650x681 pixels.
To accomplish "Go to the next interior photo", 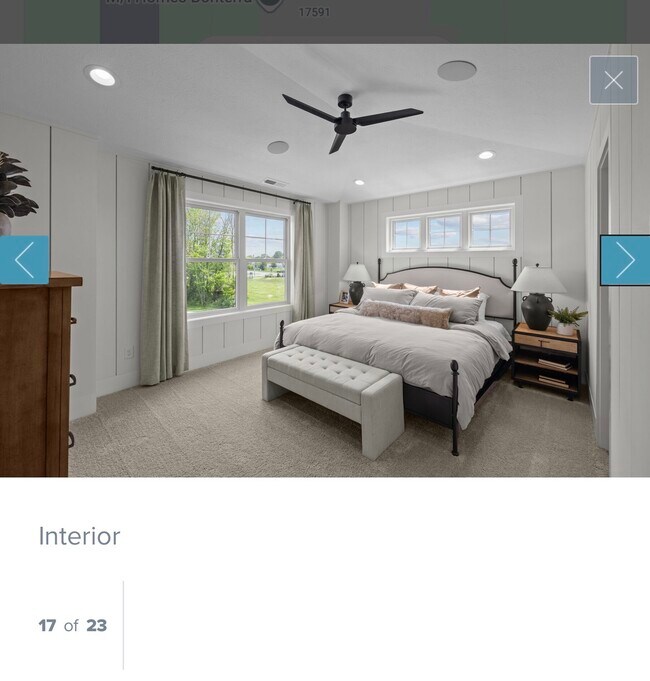I will [x=624, y=260].
